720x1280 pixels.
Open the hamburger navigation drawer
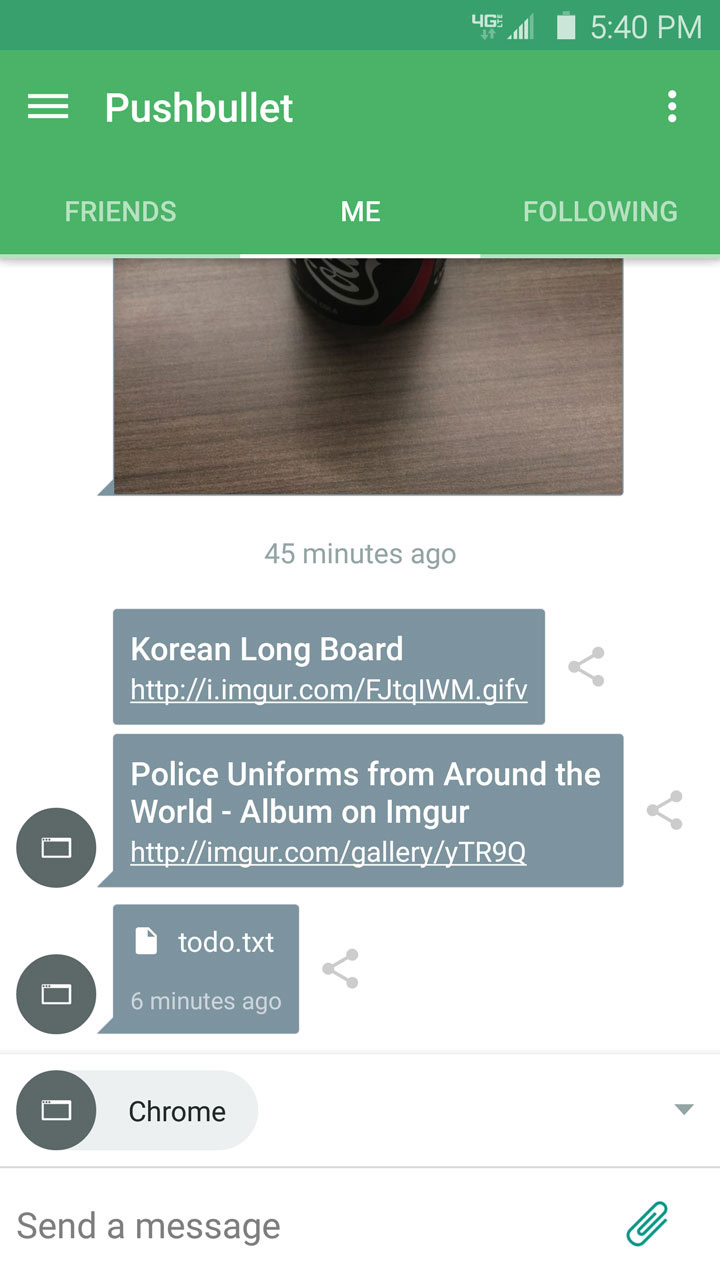click(x=48, y=107)
